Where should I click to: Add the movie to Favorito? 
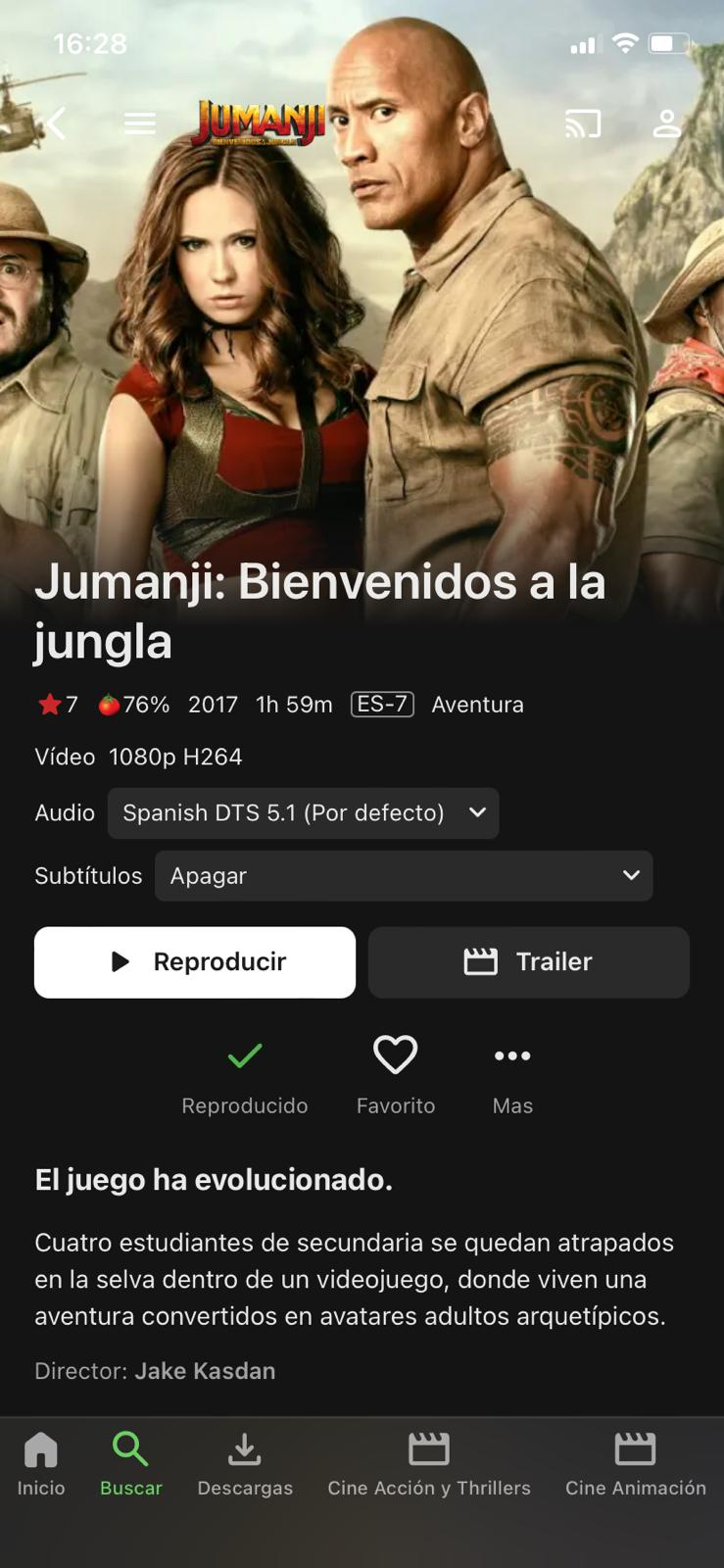396,1076
